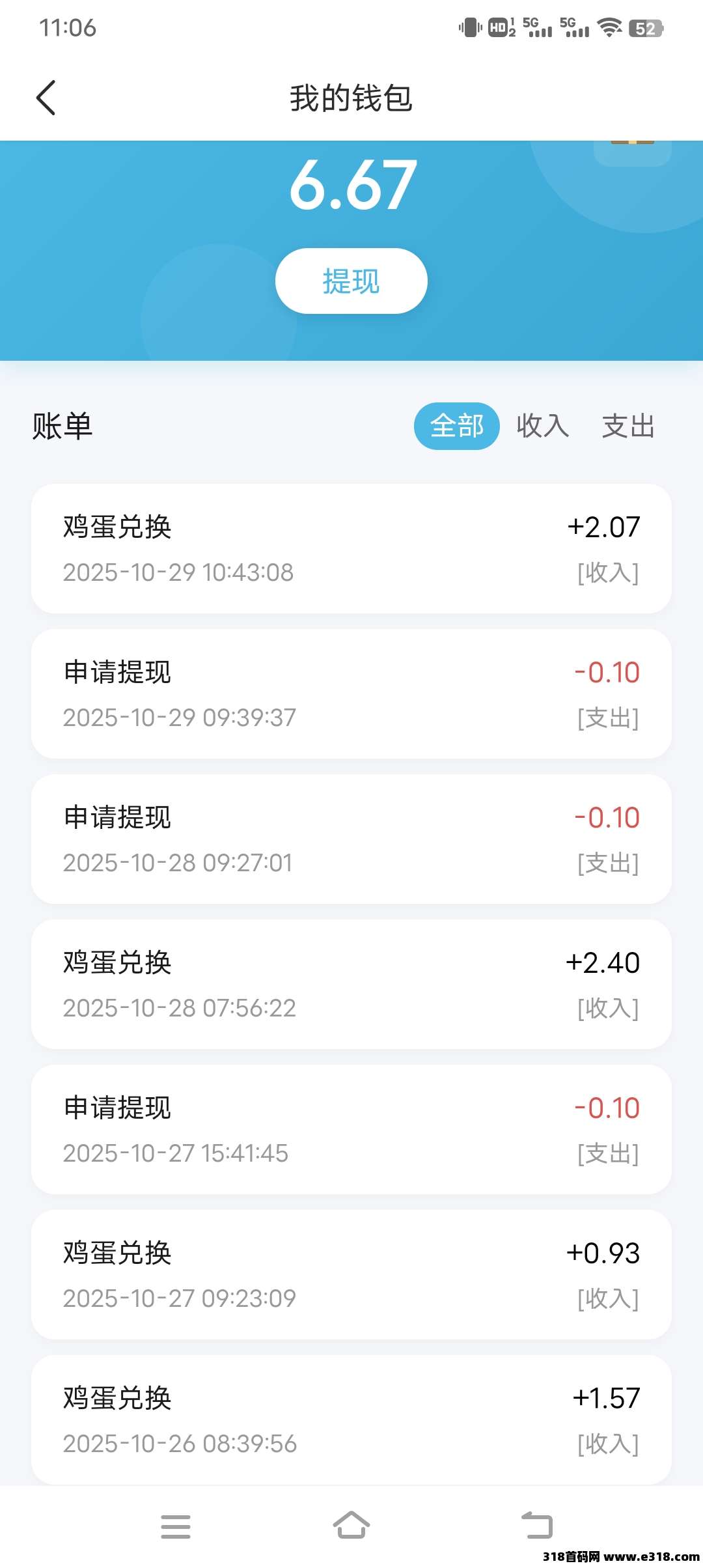This screenshot has height=1568, width=703.
Task: Tap the system home button
Action: 351,1526
